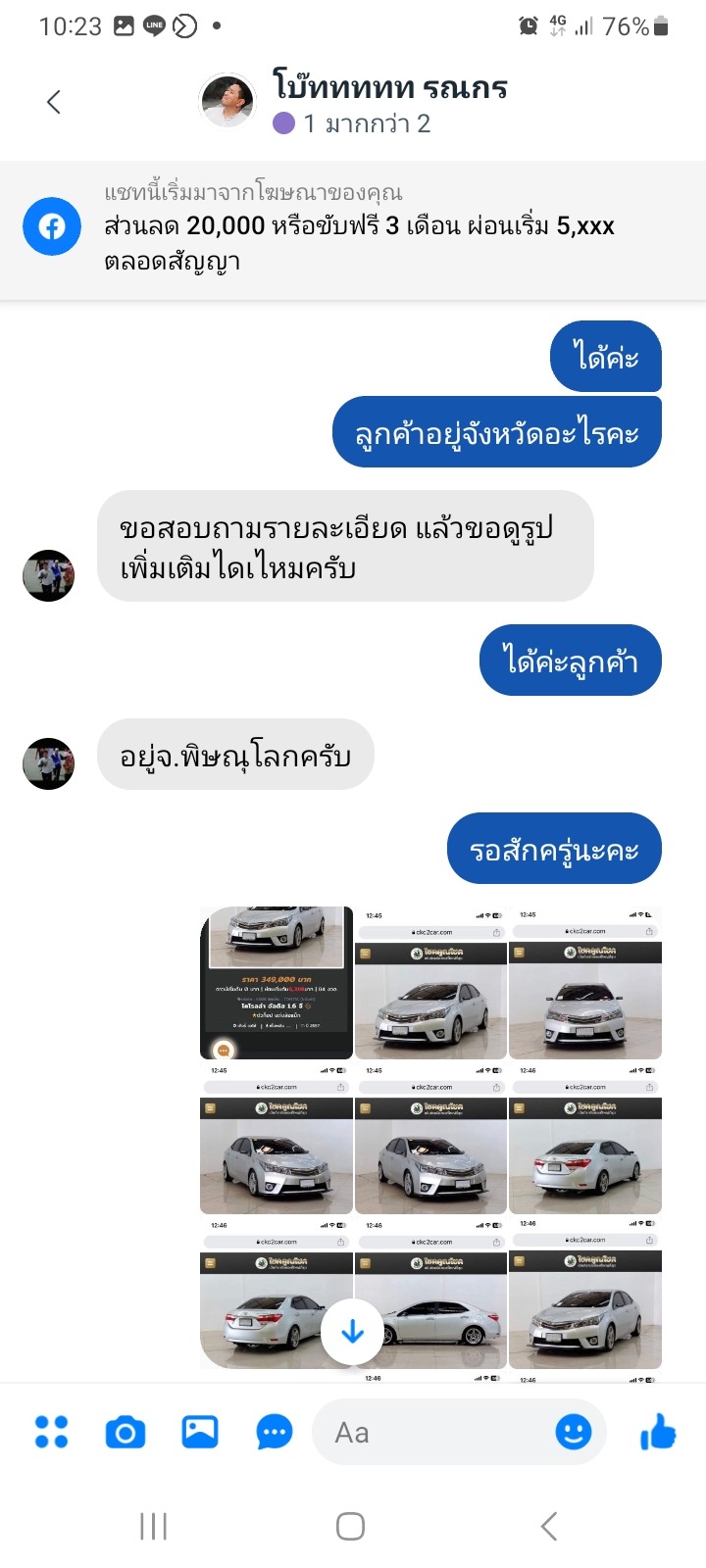706x1568 pixels.
Task: Open the saved replies chat-bubble icon
Action: [x=275, y=1432]
